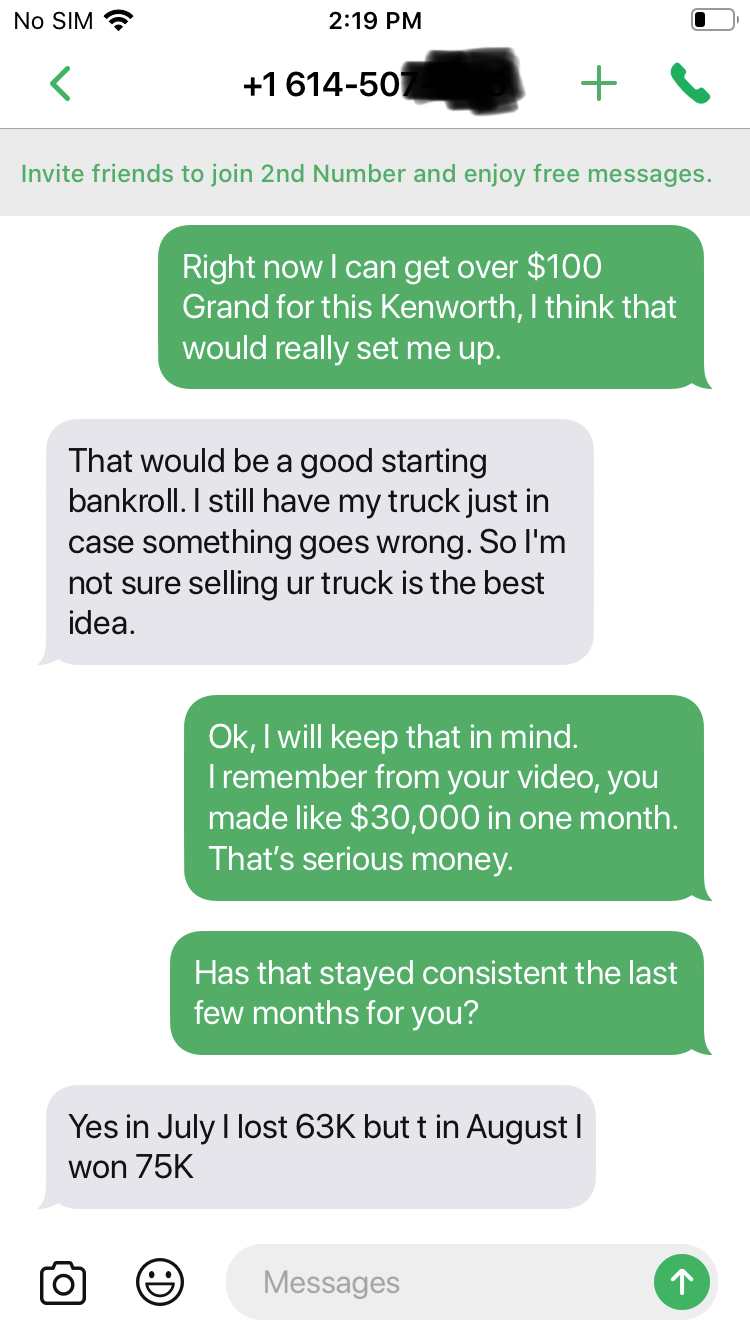Screen dimensions: 750x1334
Task: Call this number with the phone icon
Action: coord(689,84)
